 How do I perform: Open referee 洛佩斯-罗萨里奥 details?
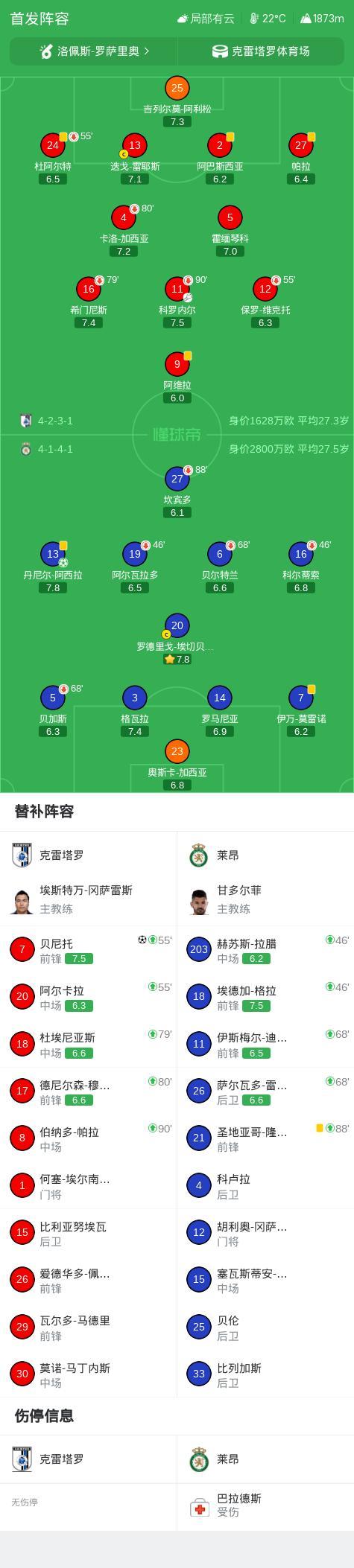[x=94, y=51]
